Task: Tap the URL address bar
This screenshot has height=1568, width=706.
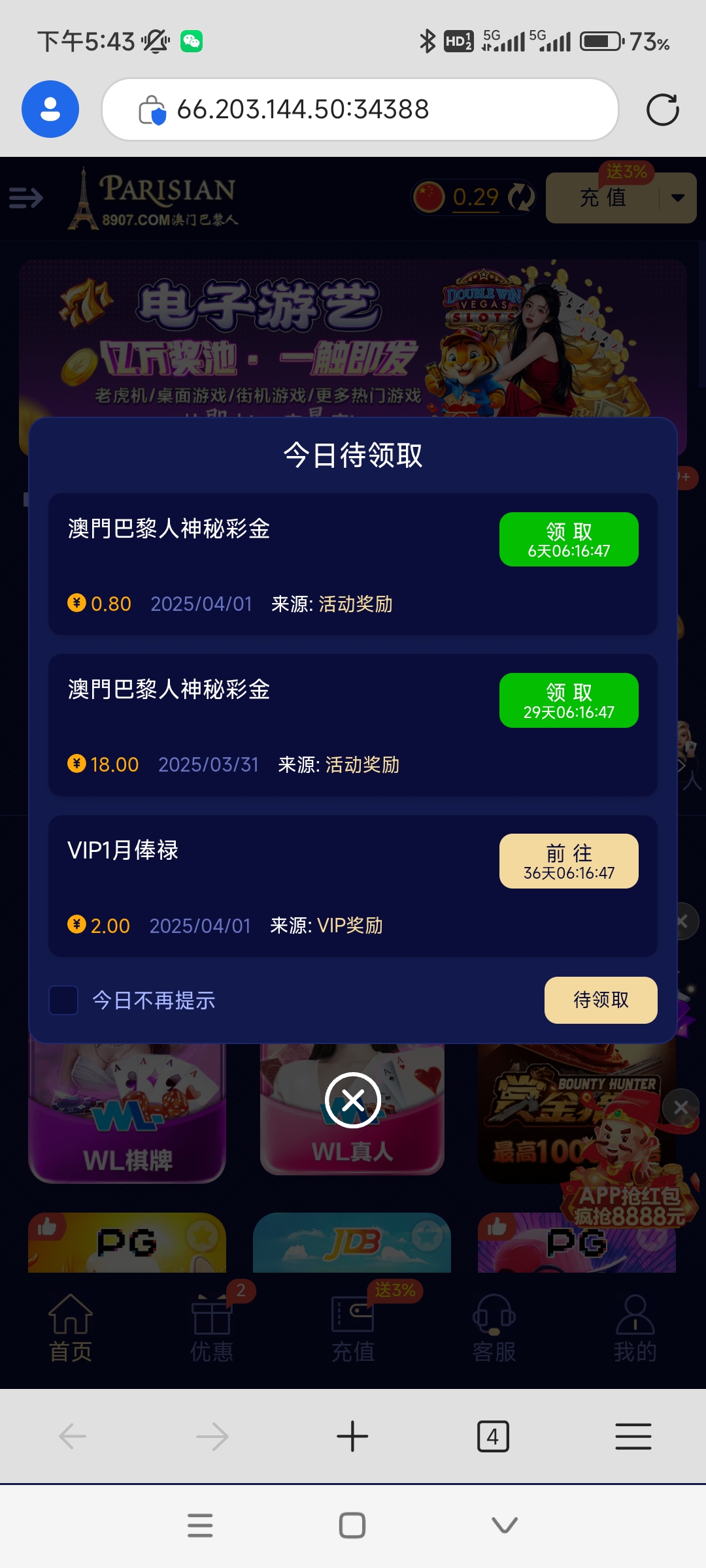Action: [x=360, y=109]
